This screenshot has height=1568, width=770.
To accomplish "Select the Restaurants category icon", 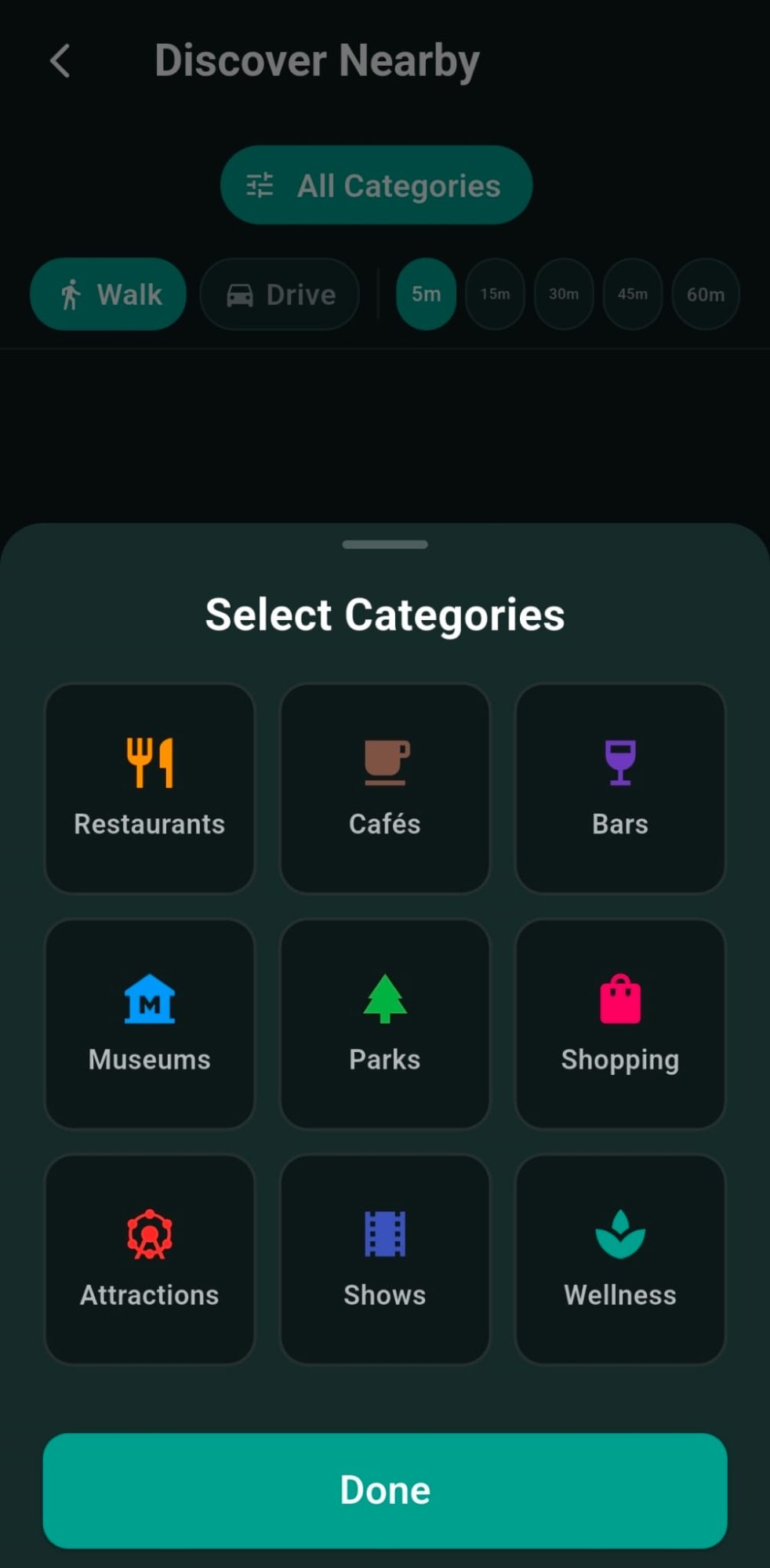I will [149, 763].
